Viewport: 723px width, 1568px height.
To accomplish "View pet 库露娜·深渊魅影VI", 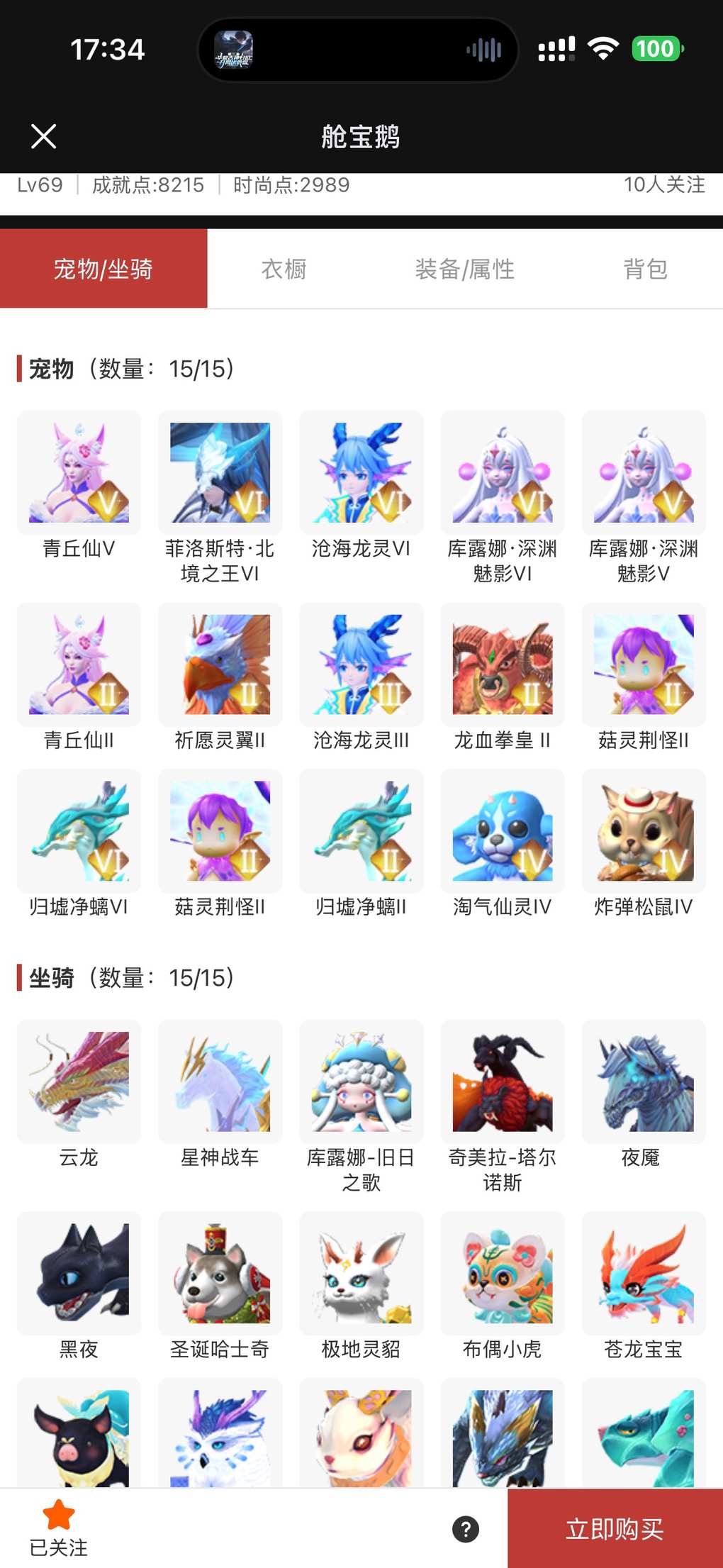I will [x=503, y=473].
